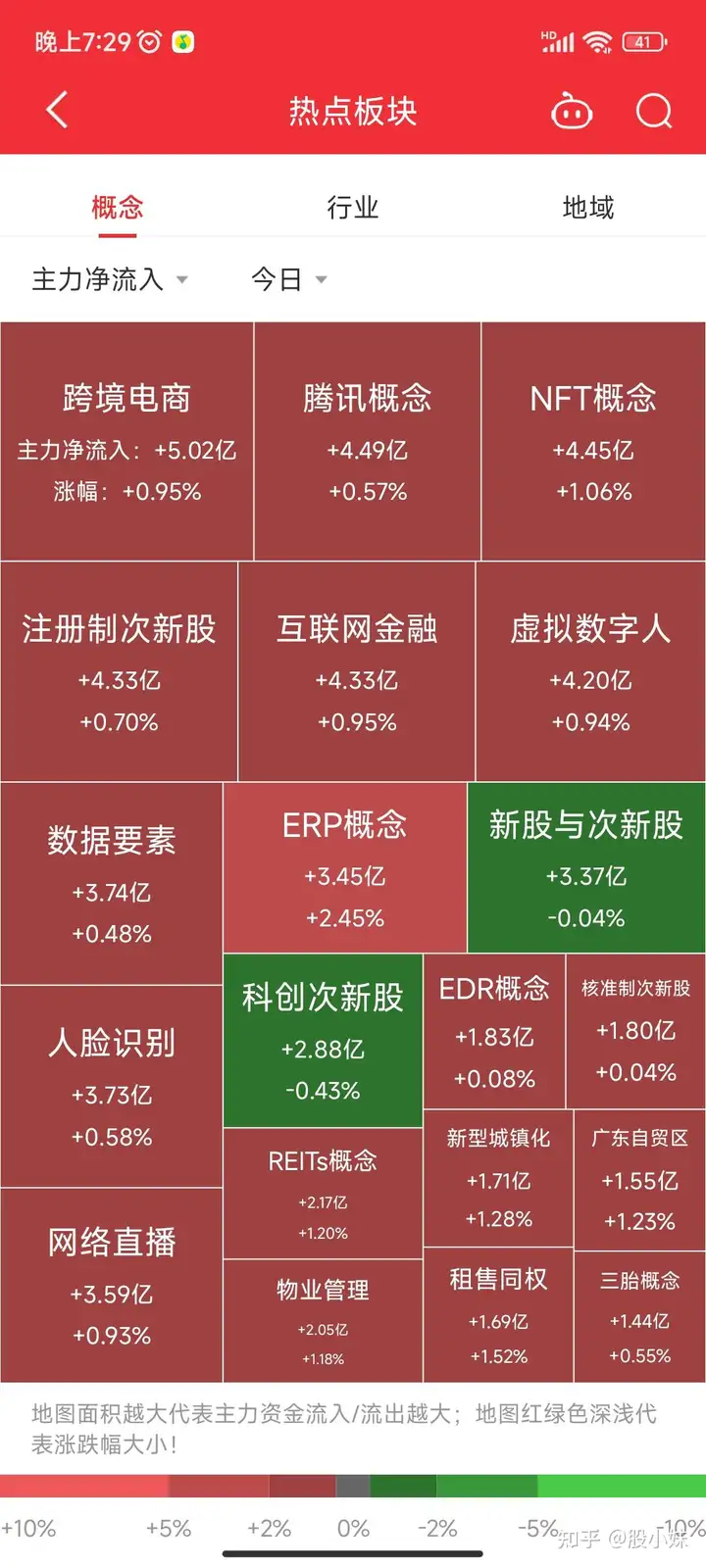
Task: Select the ERP概念 tile
Action: (x=345, y=867)
